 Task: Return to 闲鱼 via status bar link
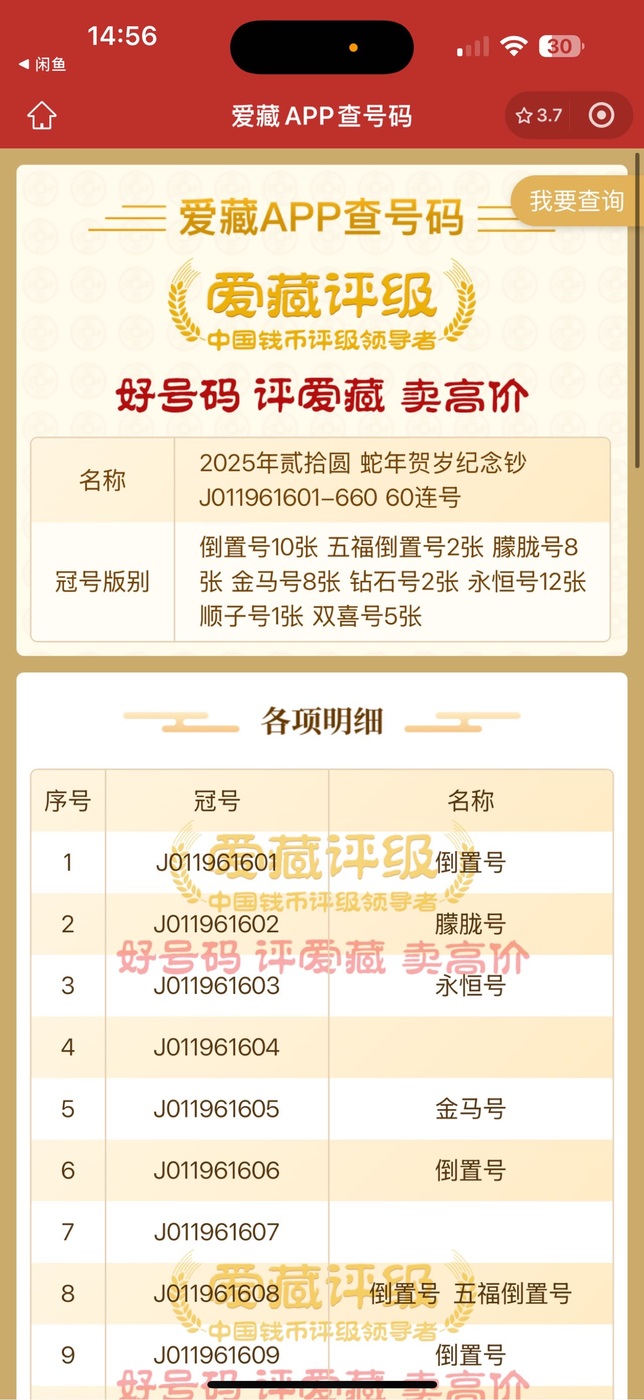point(42,64)
